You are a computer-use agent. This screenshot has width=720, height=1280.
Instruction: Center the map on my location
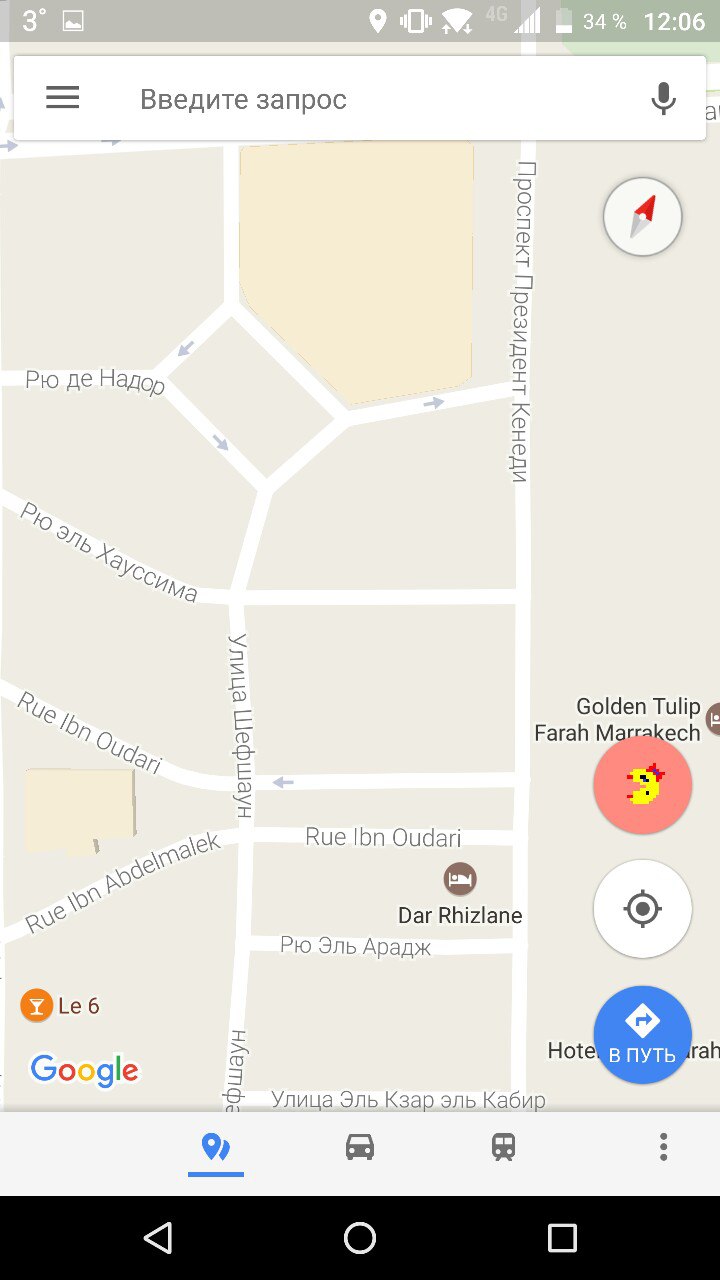click(643, 909)
